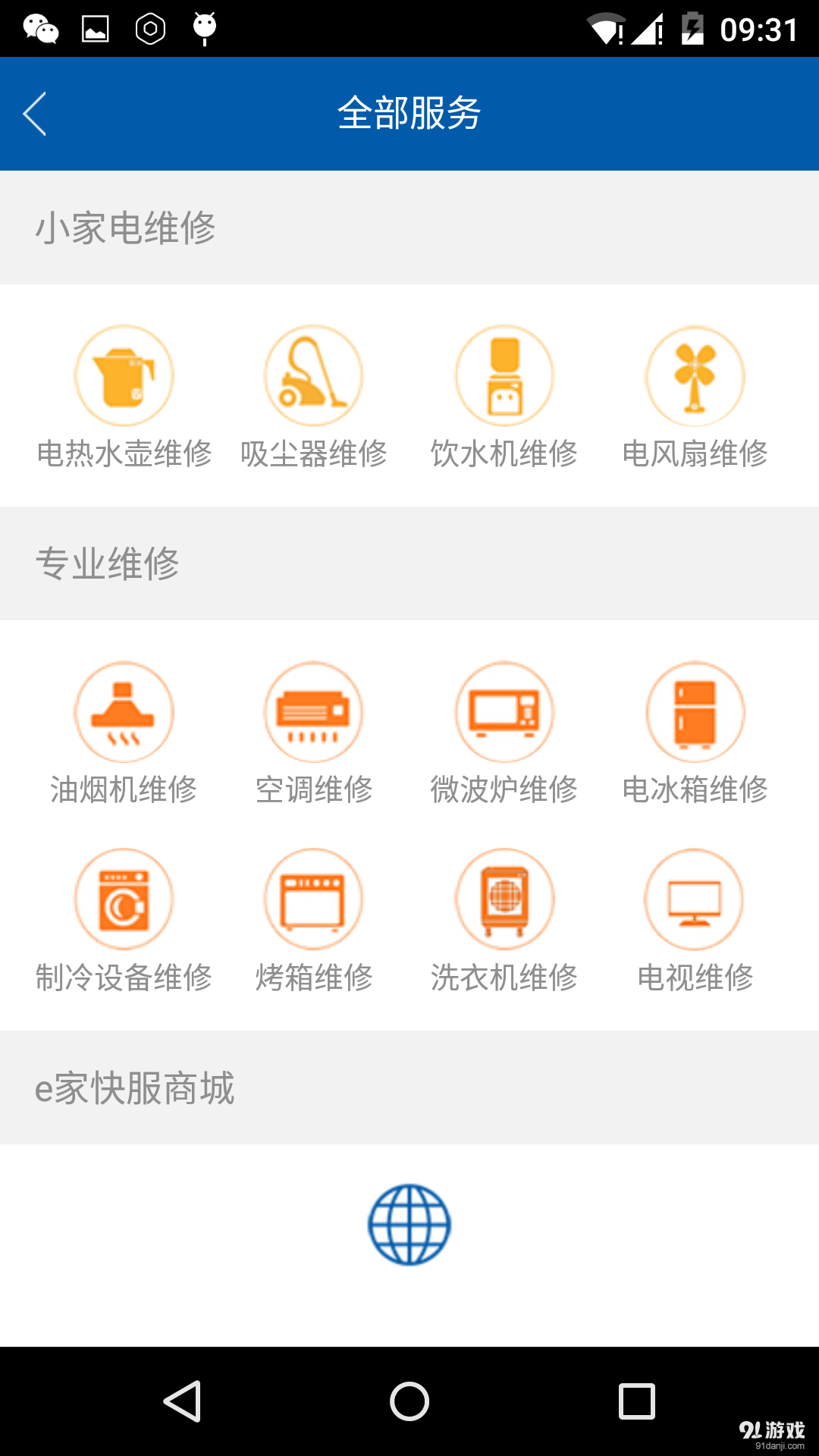Click the 空调维修 text label
819x1456 pixels.
point(313,790)
